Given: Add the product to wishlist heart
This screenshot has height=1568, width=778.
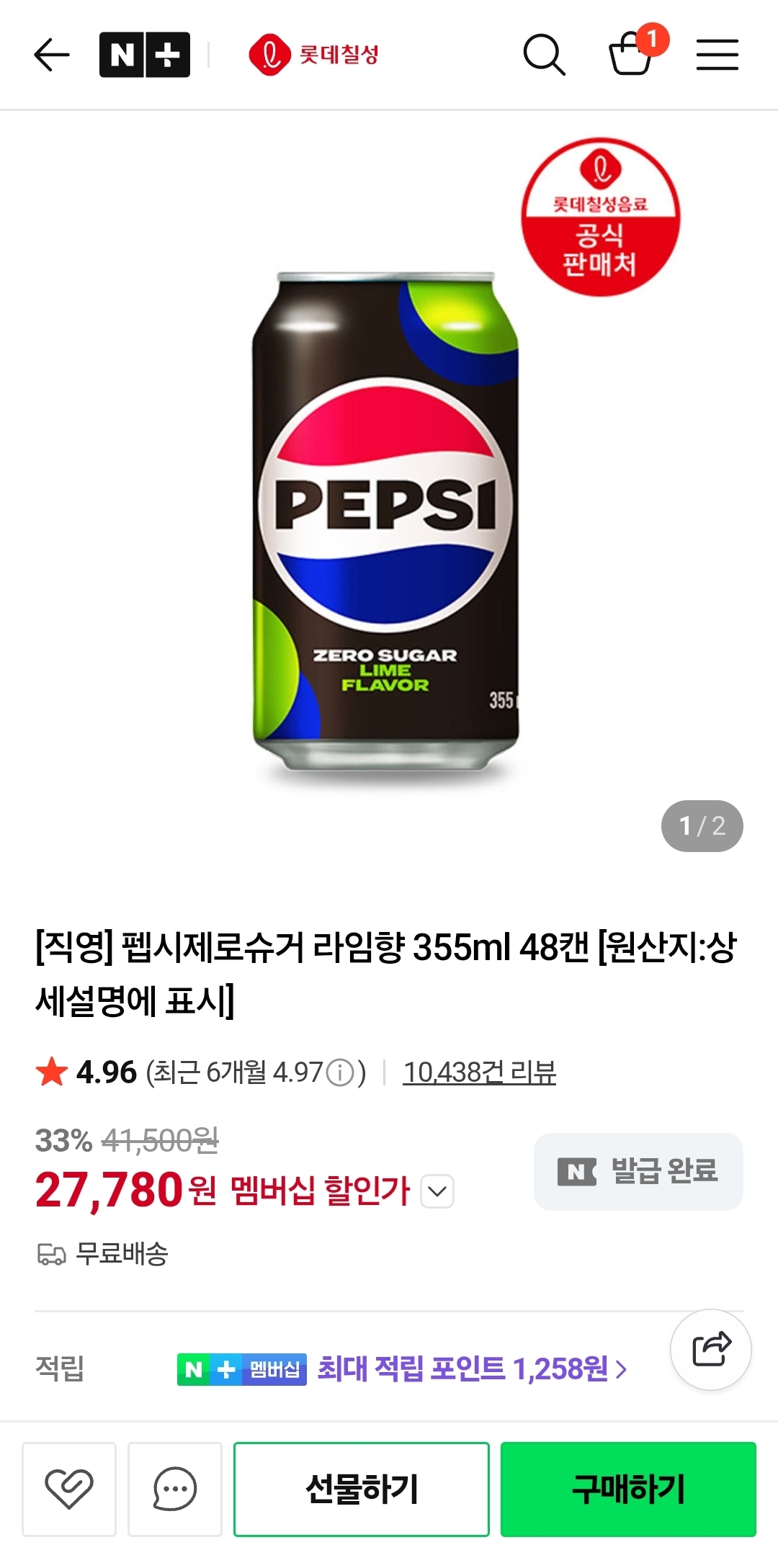Looking at the screenshot, I should tap(69, 1489).
